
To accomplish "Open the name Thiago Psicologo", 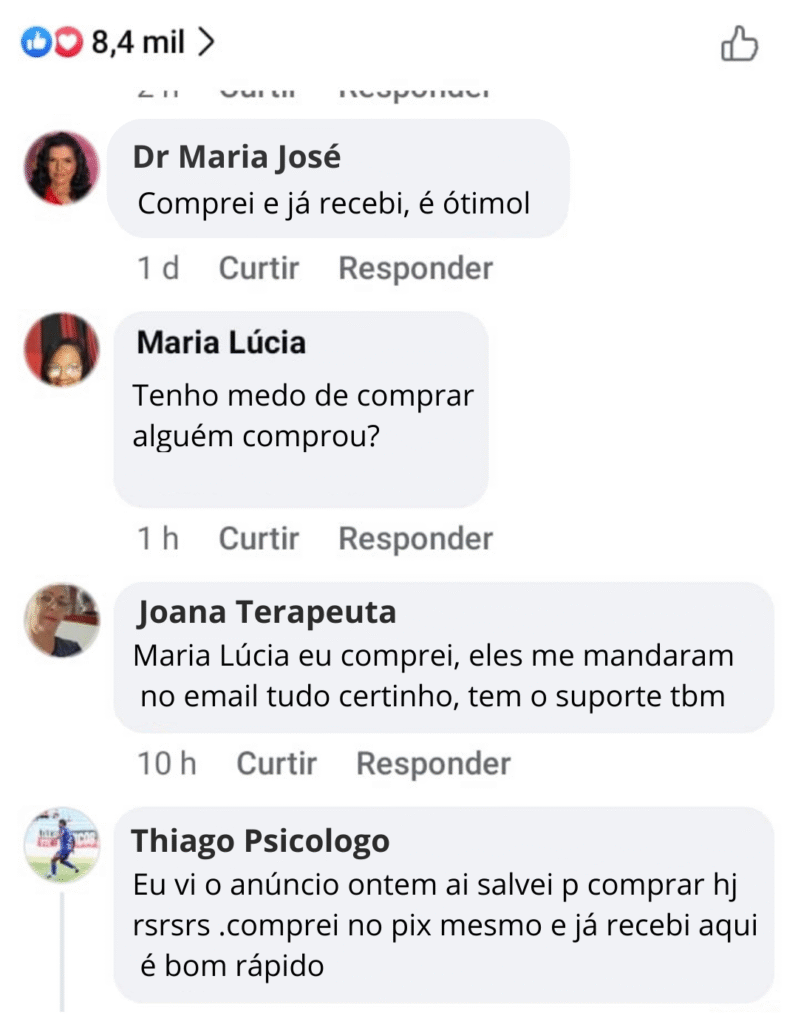I will (260, 841).
